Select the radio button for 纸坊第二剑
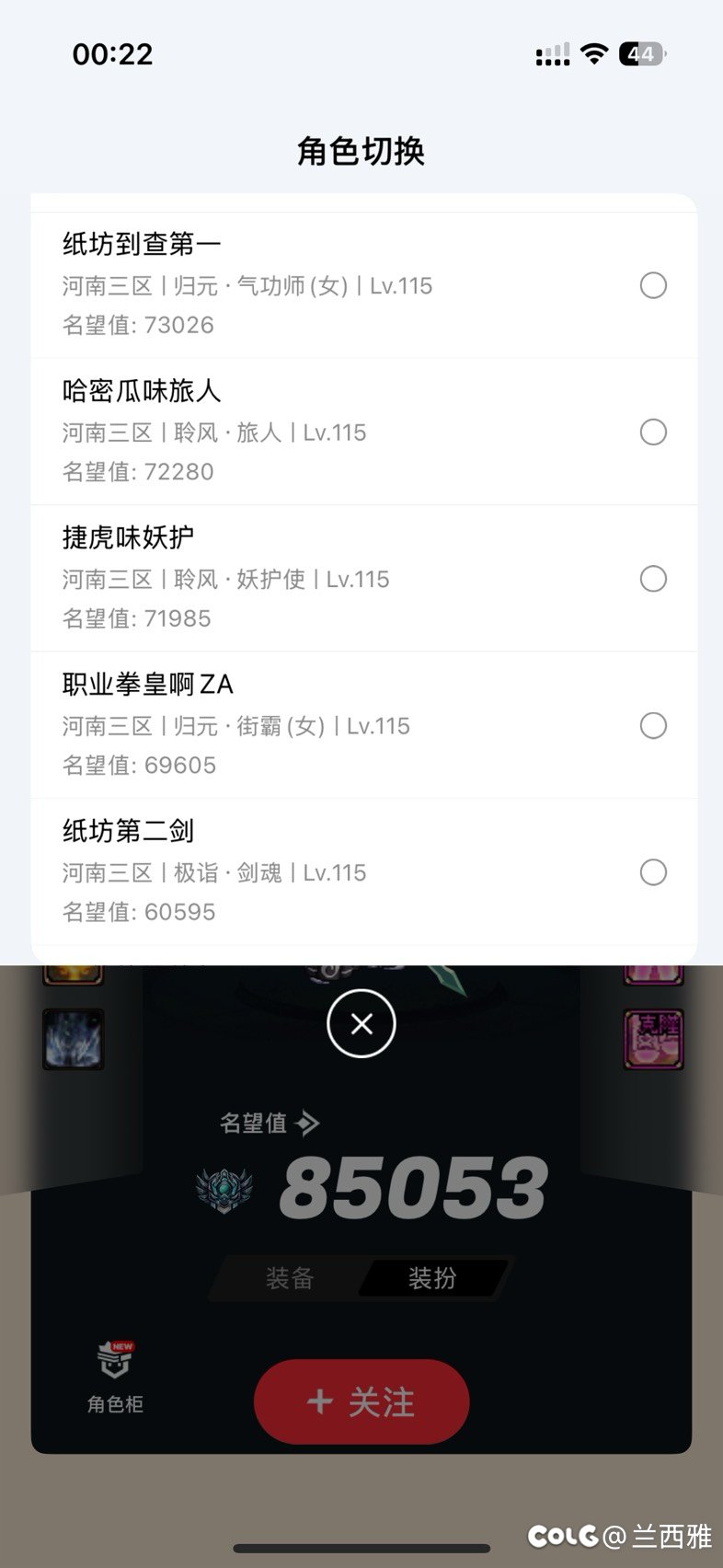Viewport: 723px width, 1568px height. click(653, 872)
